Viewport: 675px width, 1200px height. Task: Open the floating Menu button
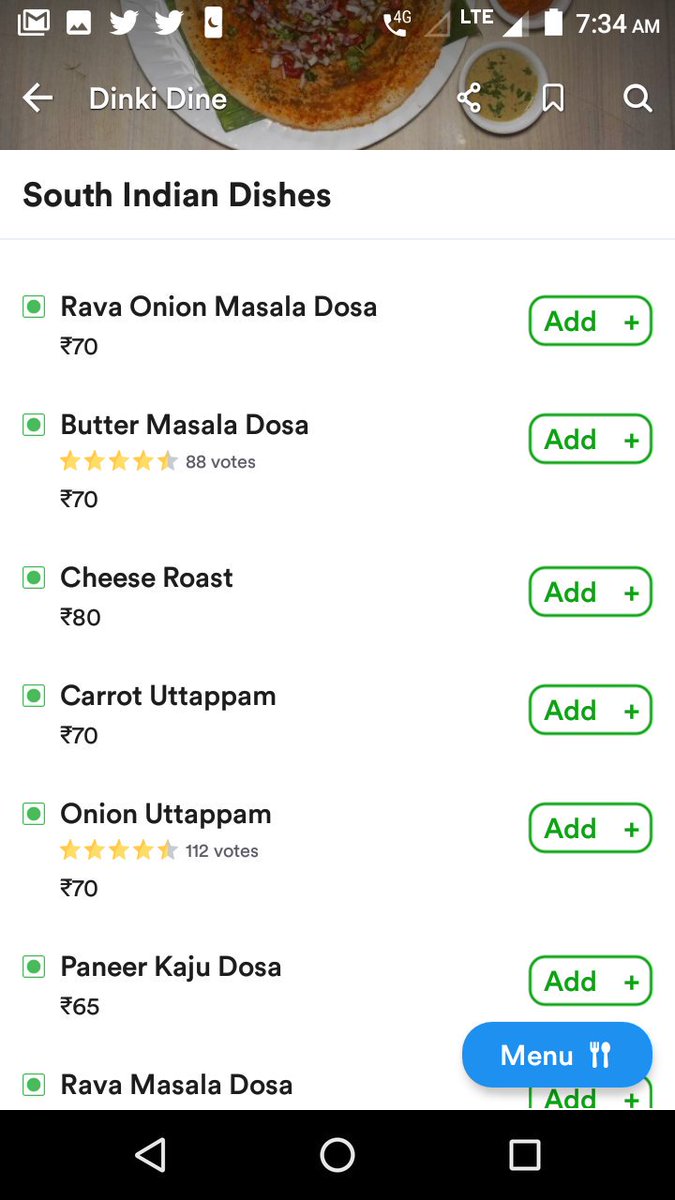click(x=557, y=1055)
